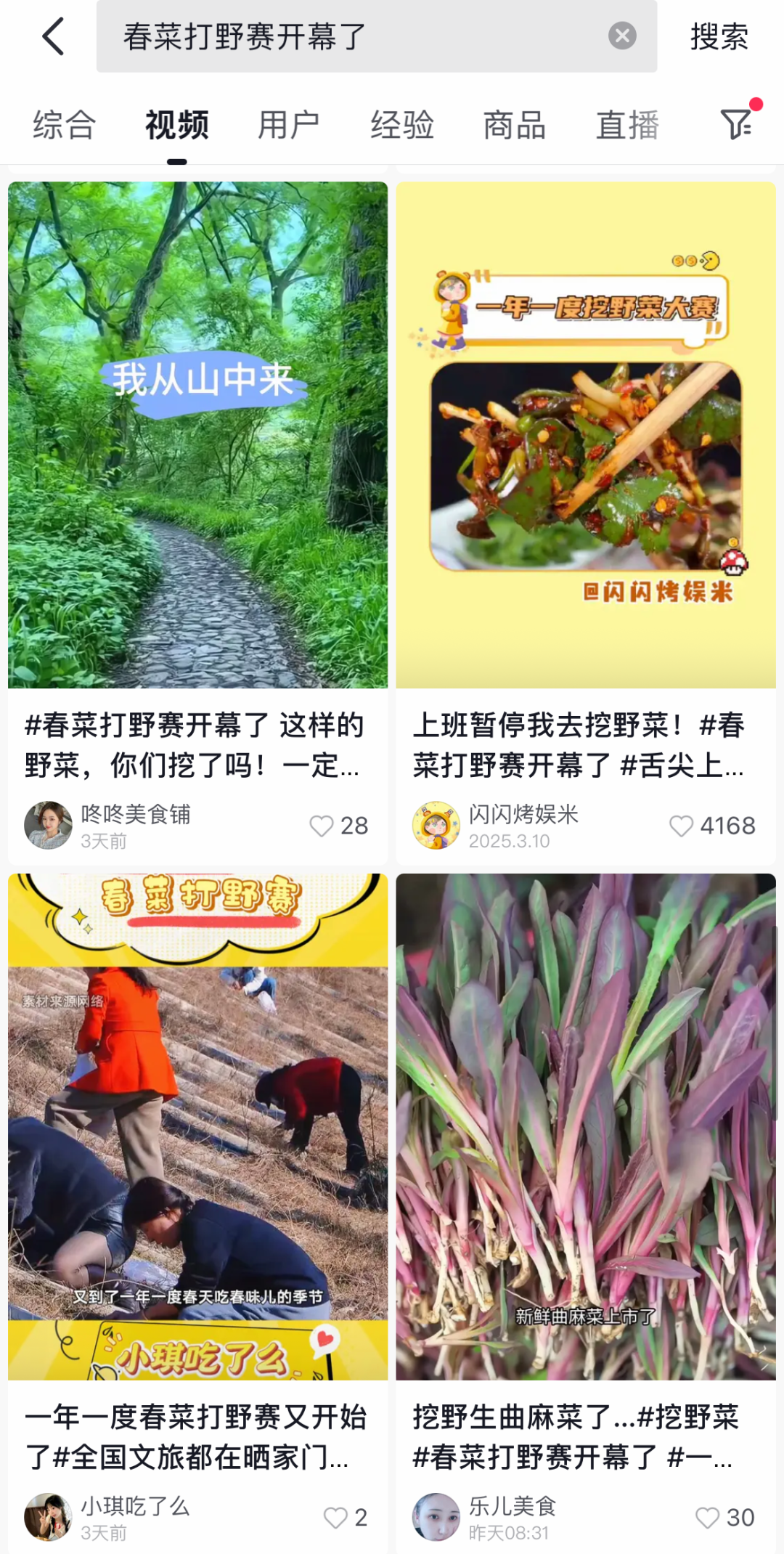View 咚咚美食铺's profile avatar

click(x=48, y=826)
